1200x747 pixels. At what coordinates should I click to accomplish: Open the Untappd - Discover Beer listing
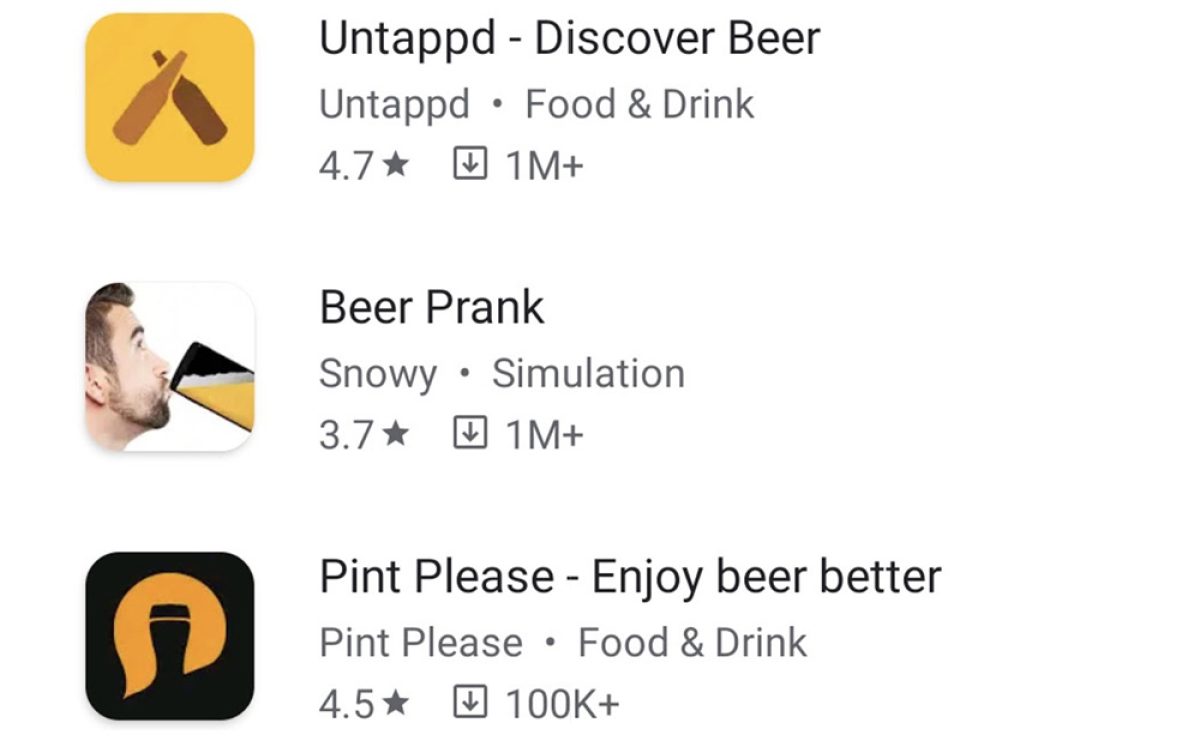pos(569,40)
